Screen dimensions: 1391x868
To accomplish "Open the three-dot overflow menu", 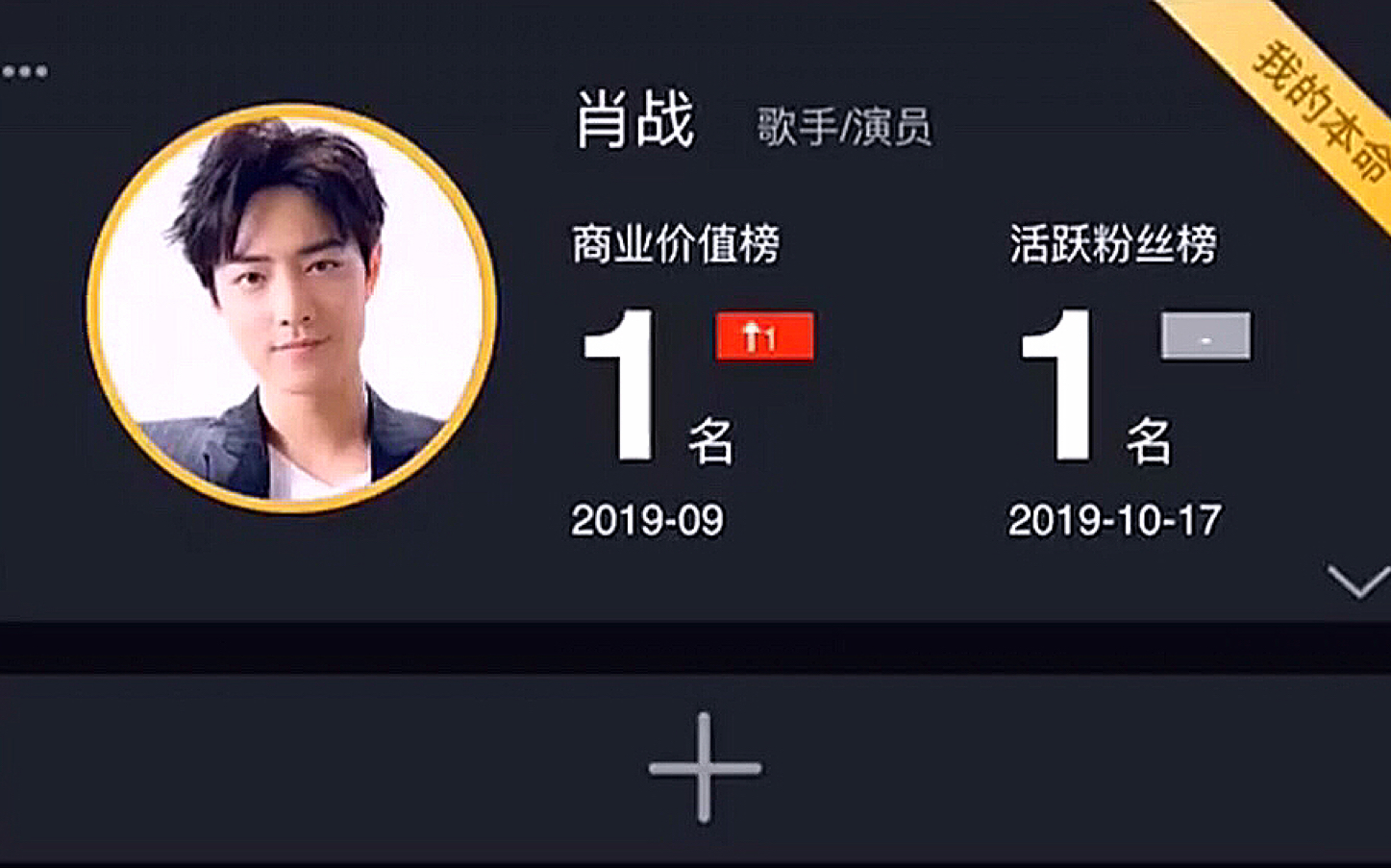I will 24,72.
